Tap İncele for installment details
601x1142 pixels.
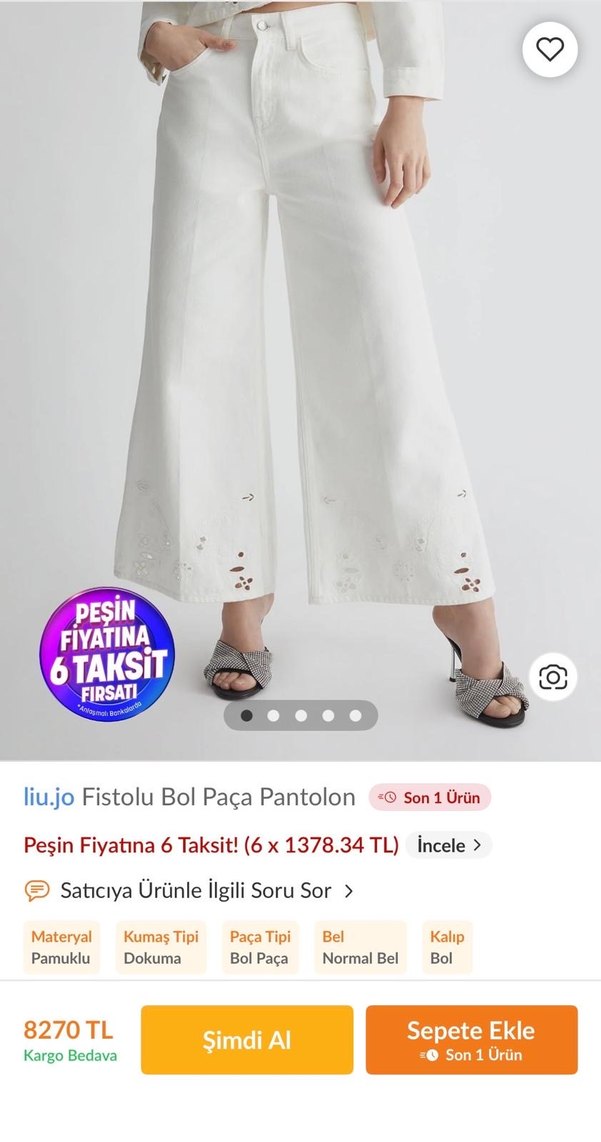(449, 845)
